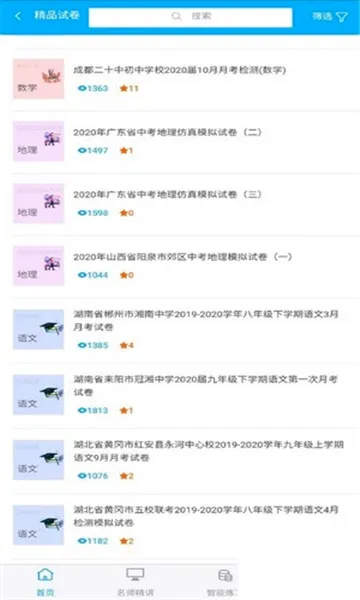Open 2020年广东省中考地理仿真模拟试卷（三）
The height and width of the screenshot is (600, 360).
[186, 204]
